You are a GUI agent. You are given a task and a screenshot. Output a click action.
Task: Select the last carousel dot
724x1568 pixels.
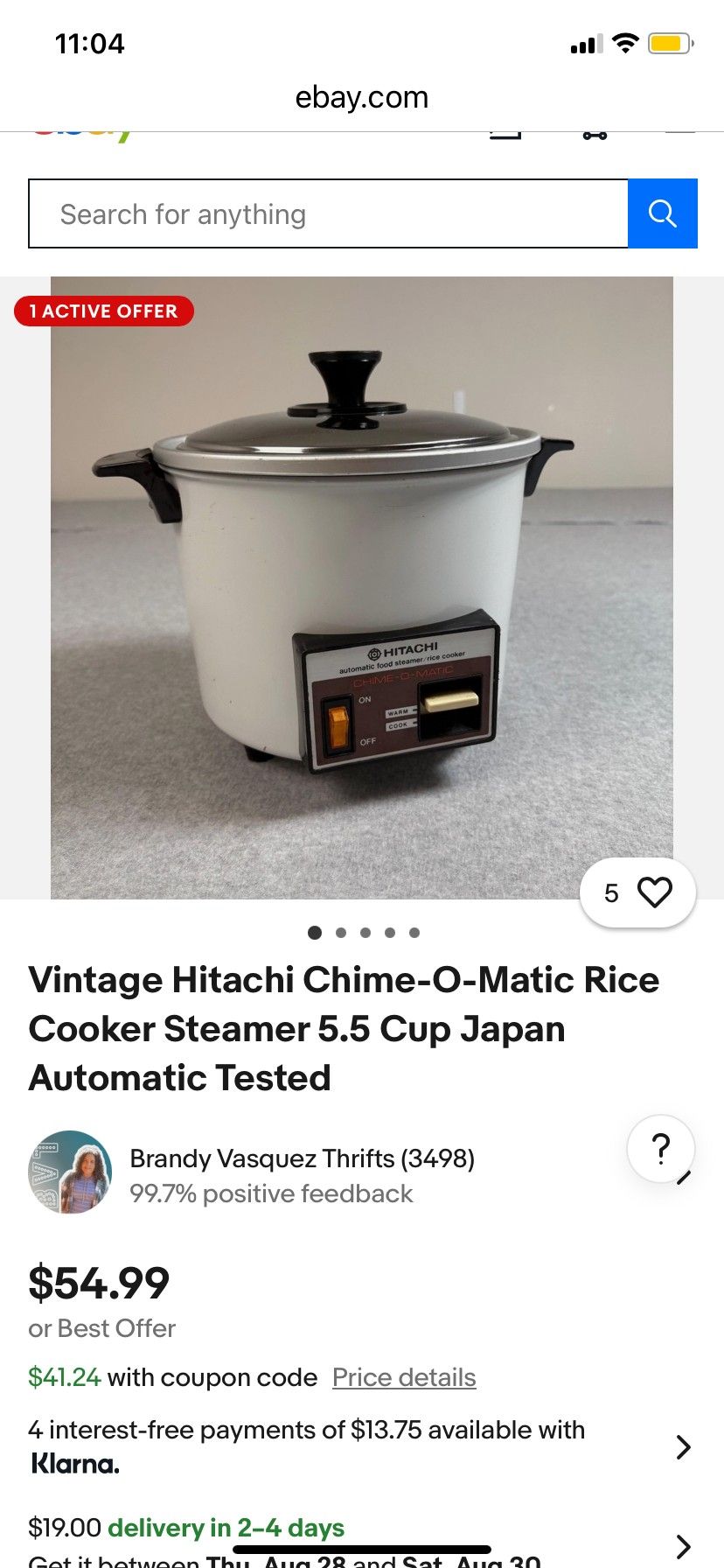415,933
